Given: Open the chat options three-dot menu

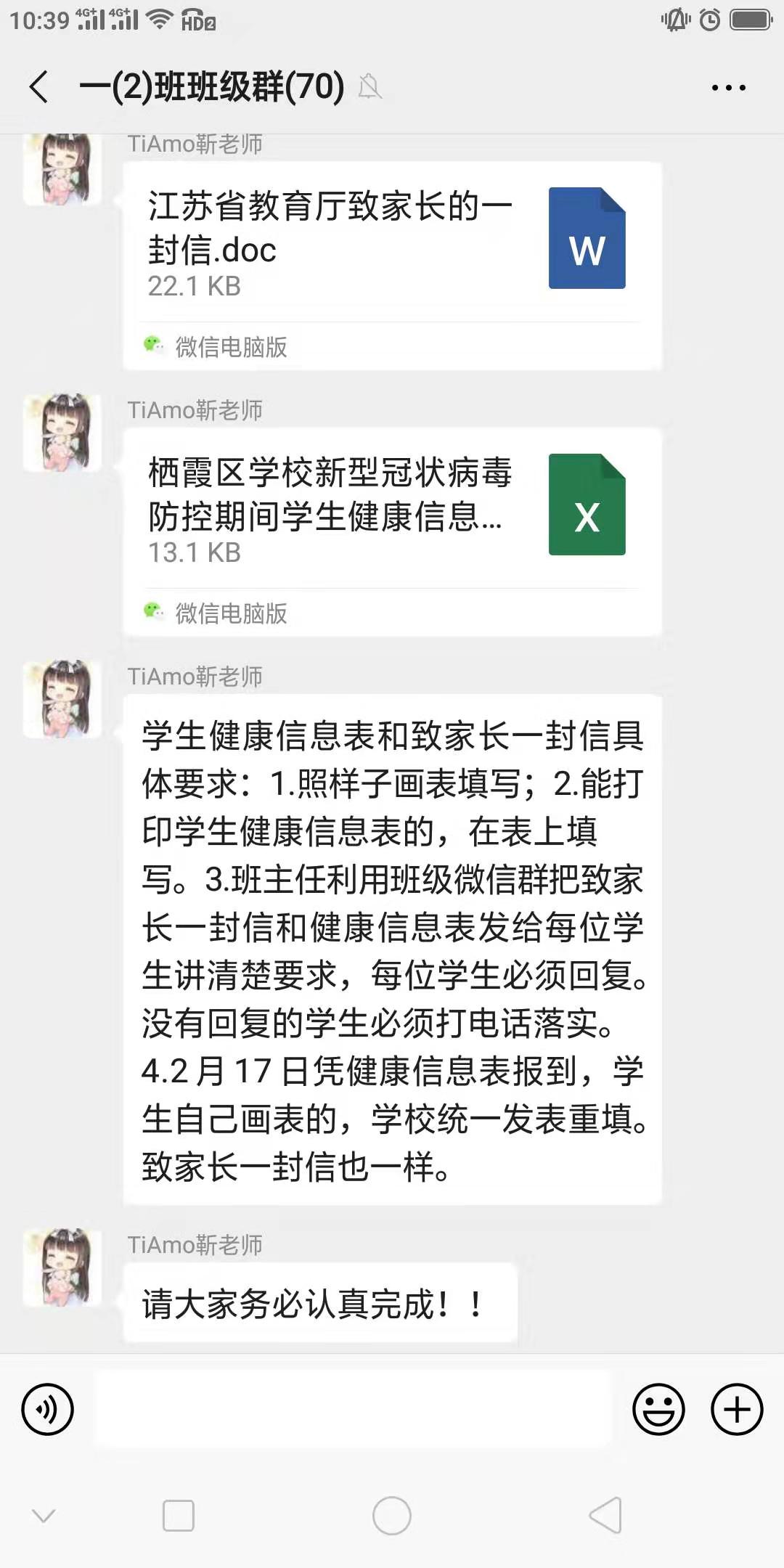Looking at the screenshot, I should point(728,88).
